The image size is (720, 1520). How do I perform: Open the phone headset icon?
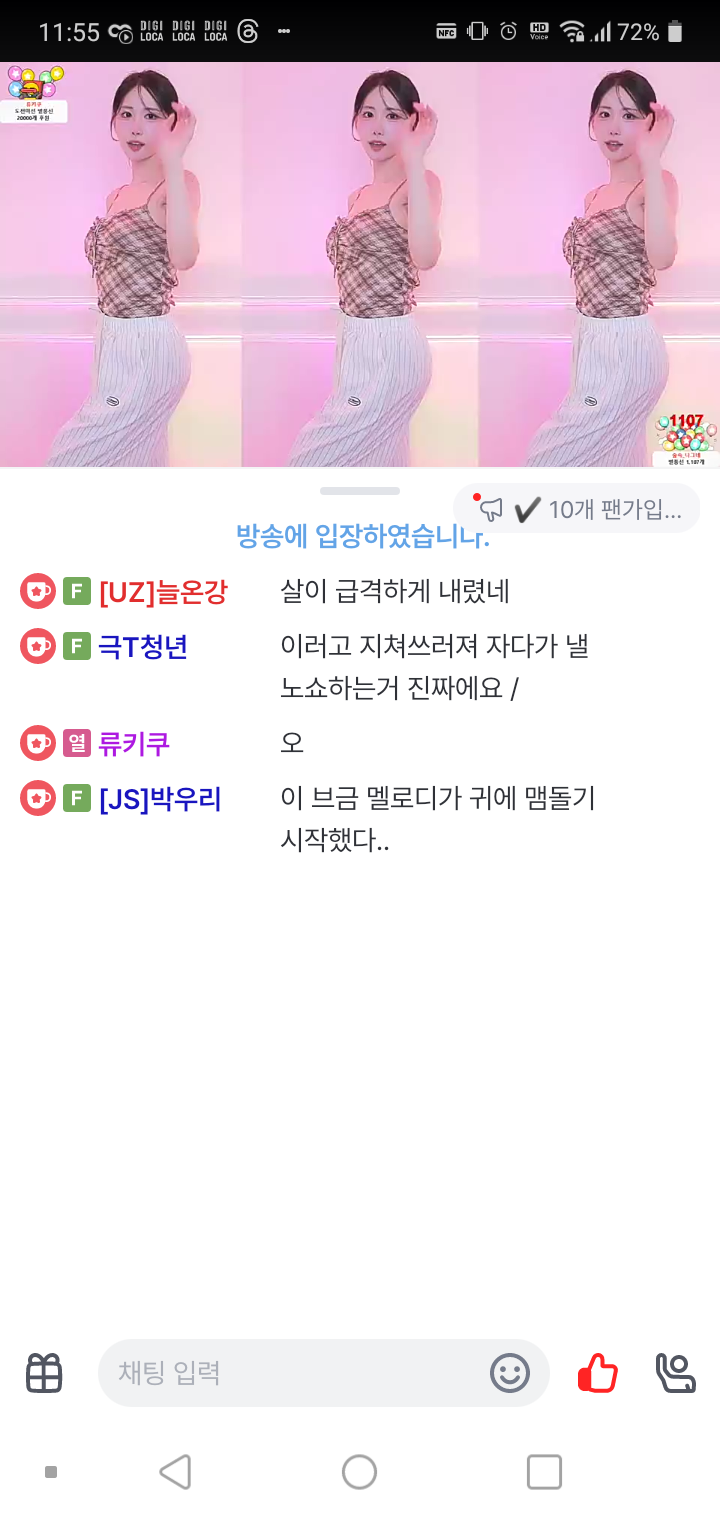coord(675,1372)
